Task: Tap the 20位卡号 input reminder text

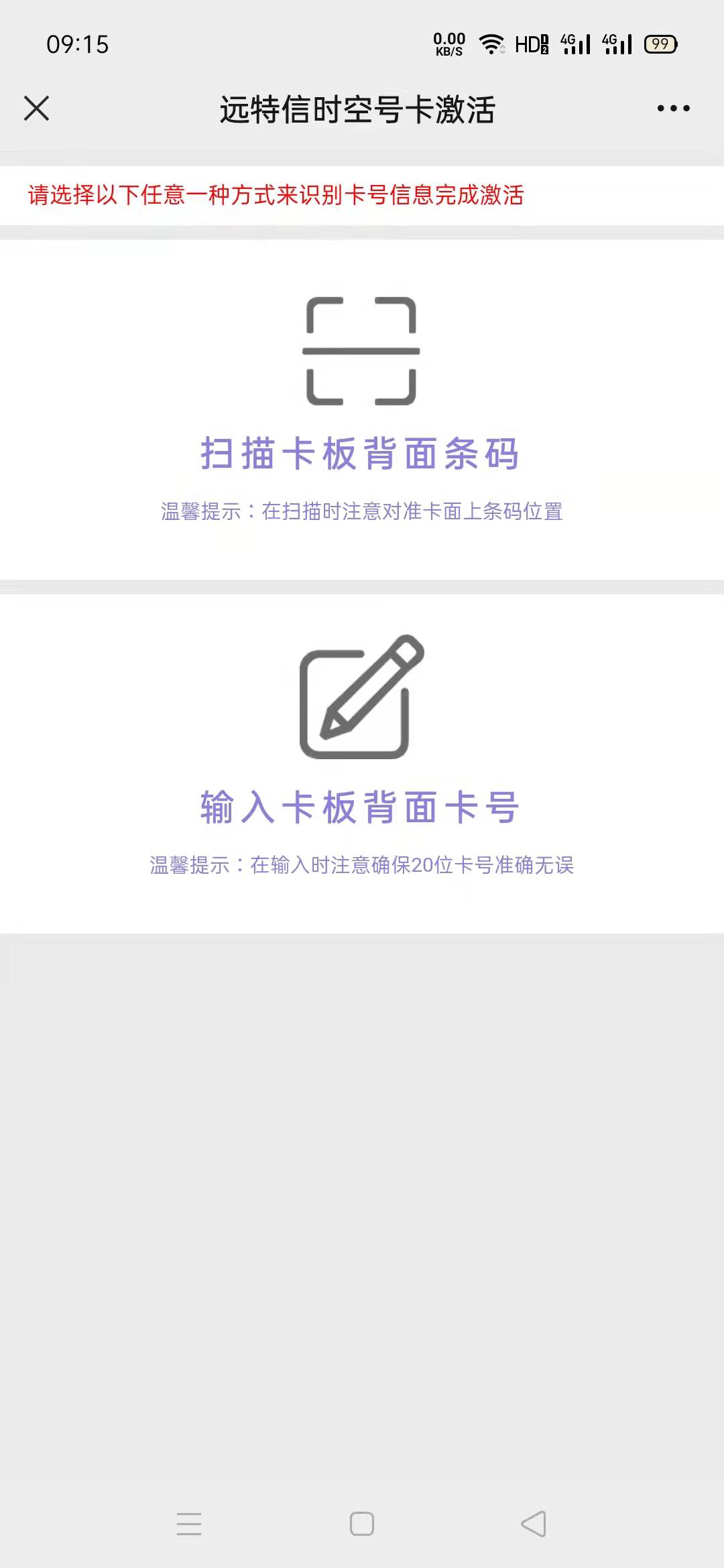Action: (362, 865)
